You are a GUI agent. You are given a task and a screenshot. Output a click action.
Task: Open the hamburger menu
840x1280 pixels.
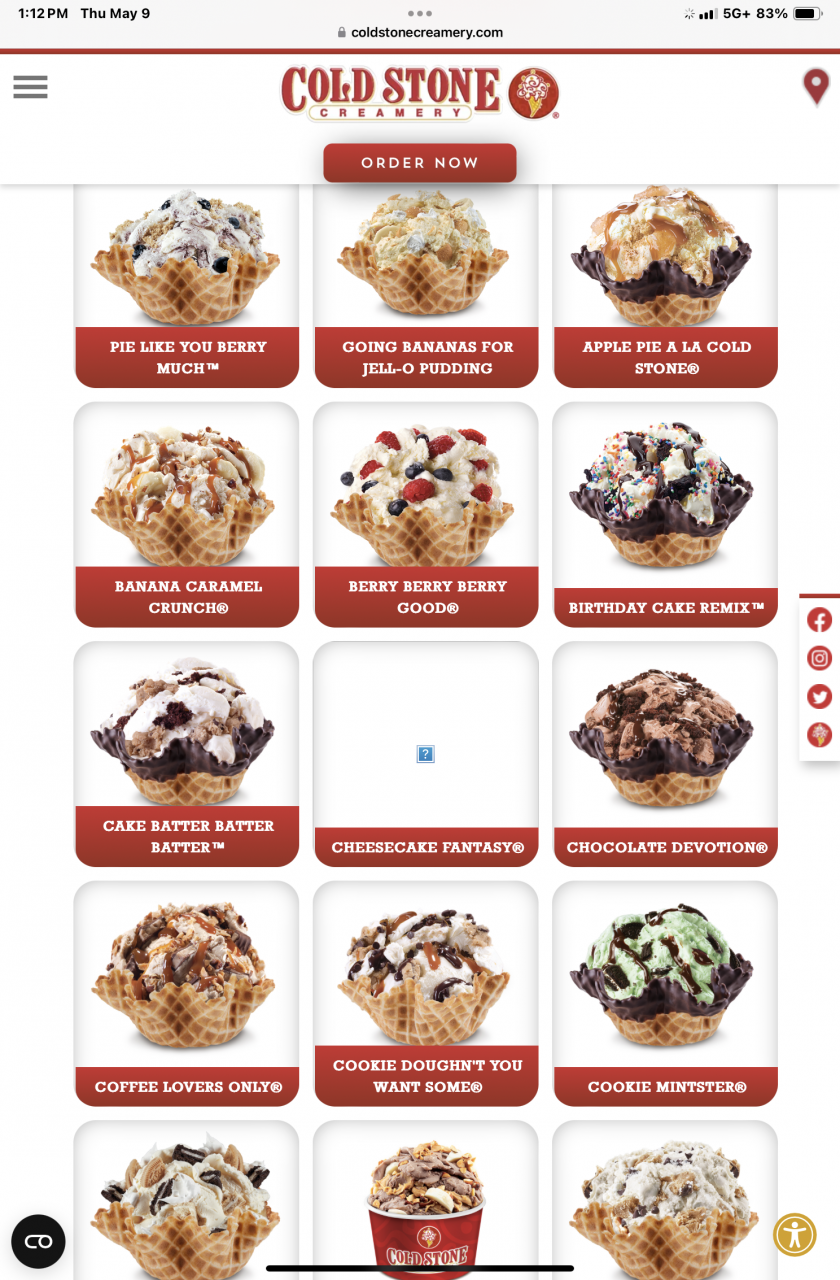coord(30,87)
